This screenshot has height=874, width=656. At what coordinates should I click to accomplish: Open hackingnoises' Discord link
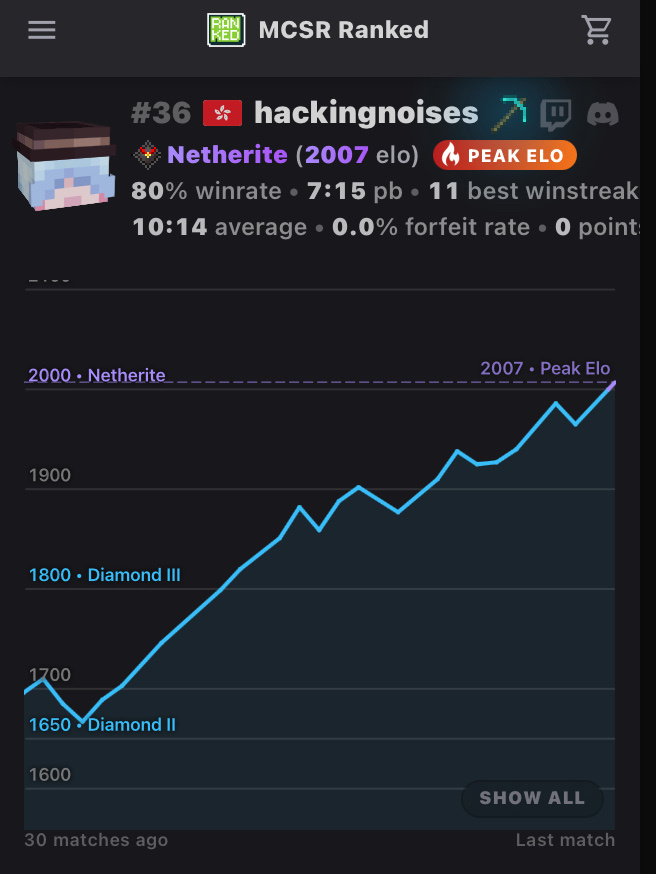pyautogui.click(x=602, y=114)
